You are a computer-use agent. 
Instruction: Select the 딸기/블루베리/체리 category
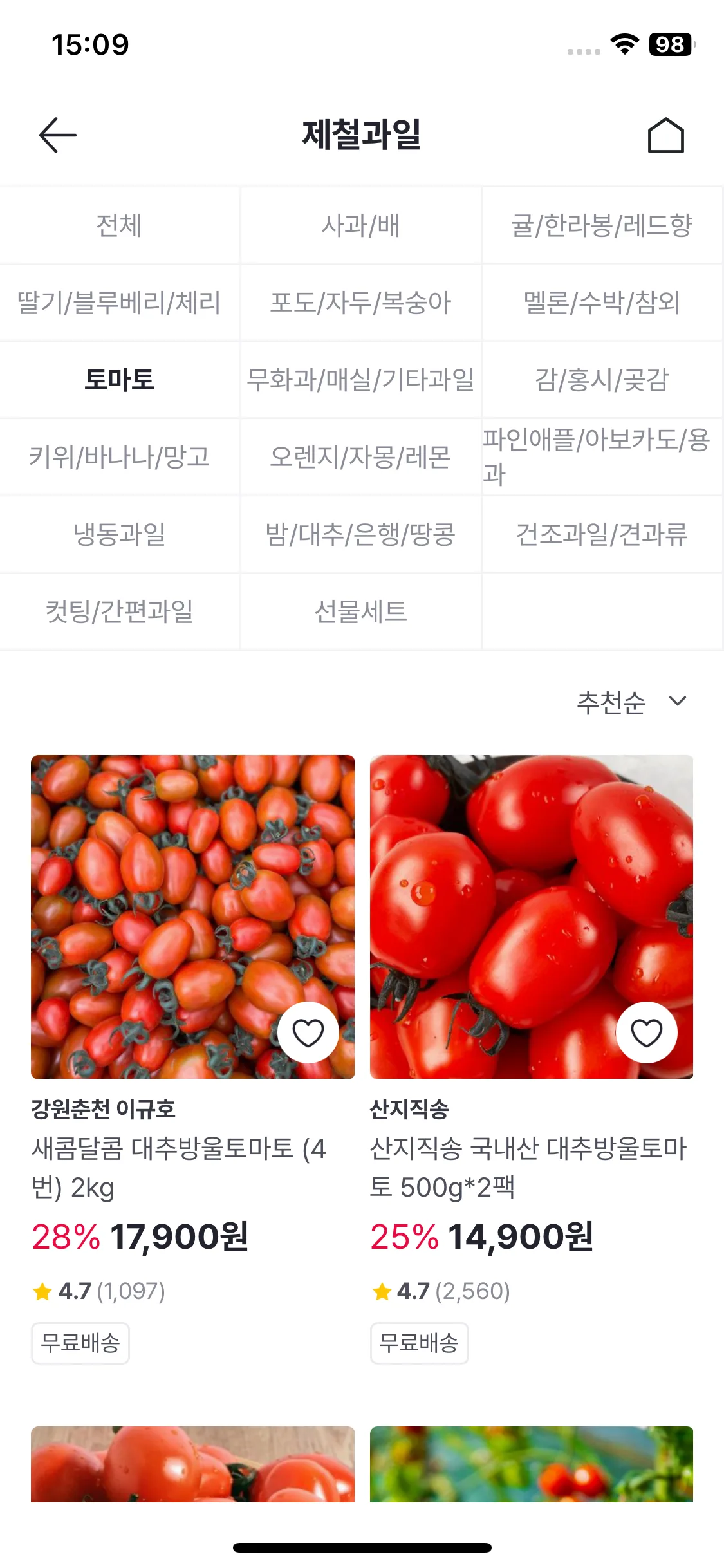pos(120,303)
